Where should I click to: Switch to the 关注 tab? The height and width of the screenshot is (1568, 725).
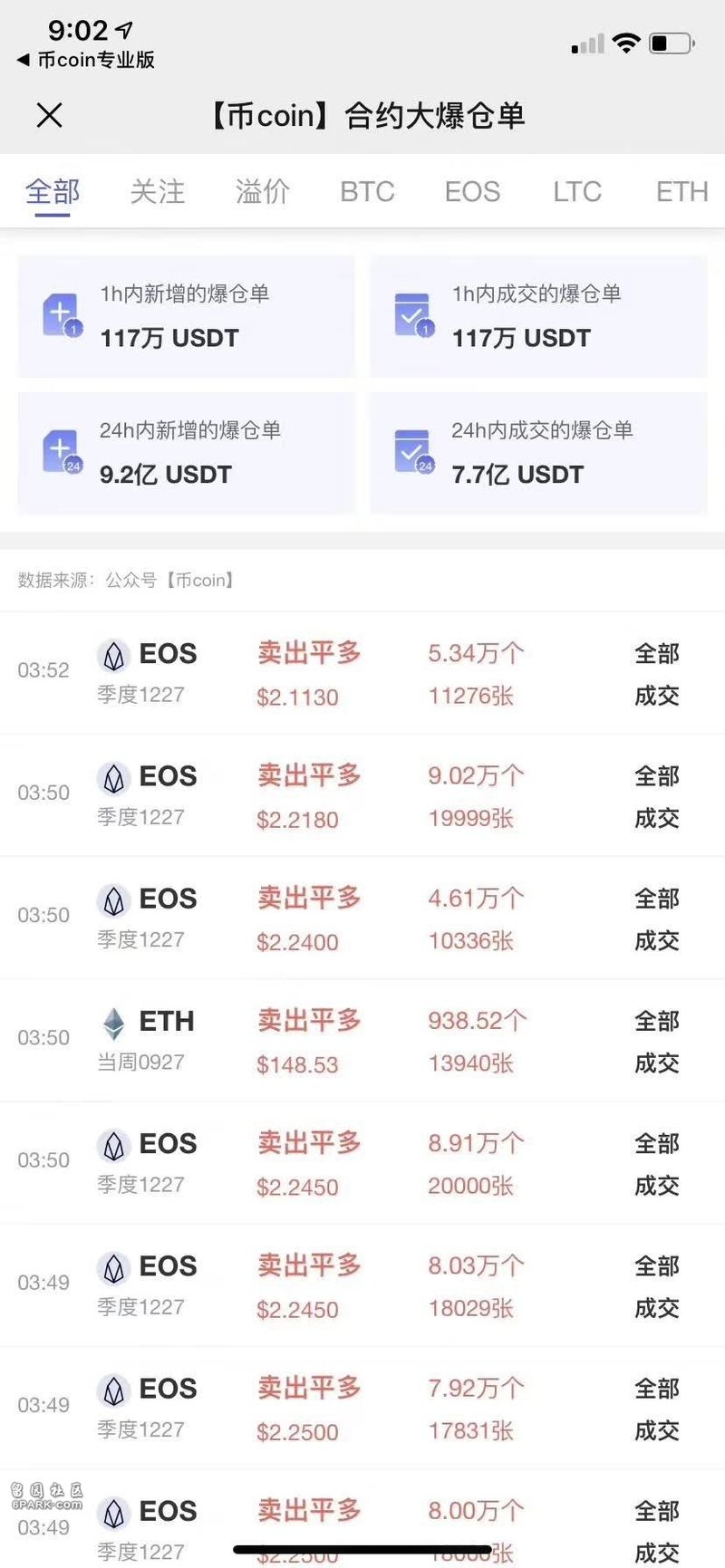[x=158, y=192]
